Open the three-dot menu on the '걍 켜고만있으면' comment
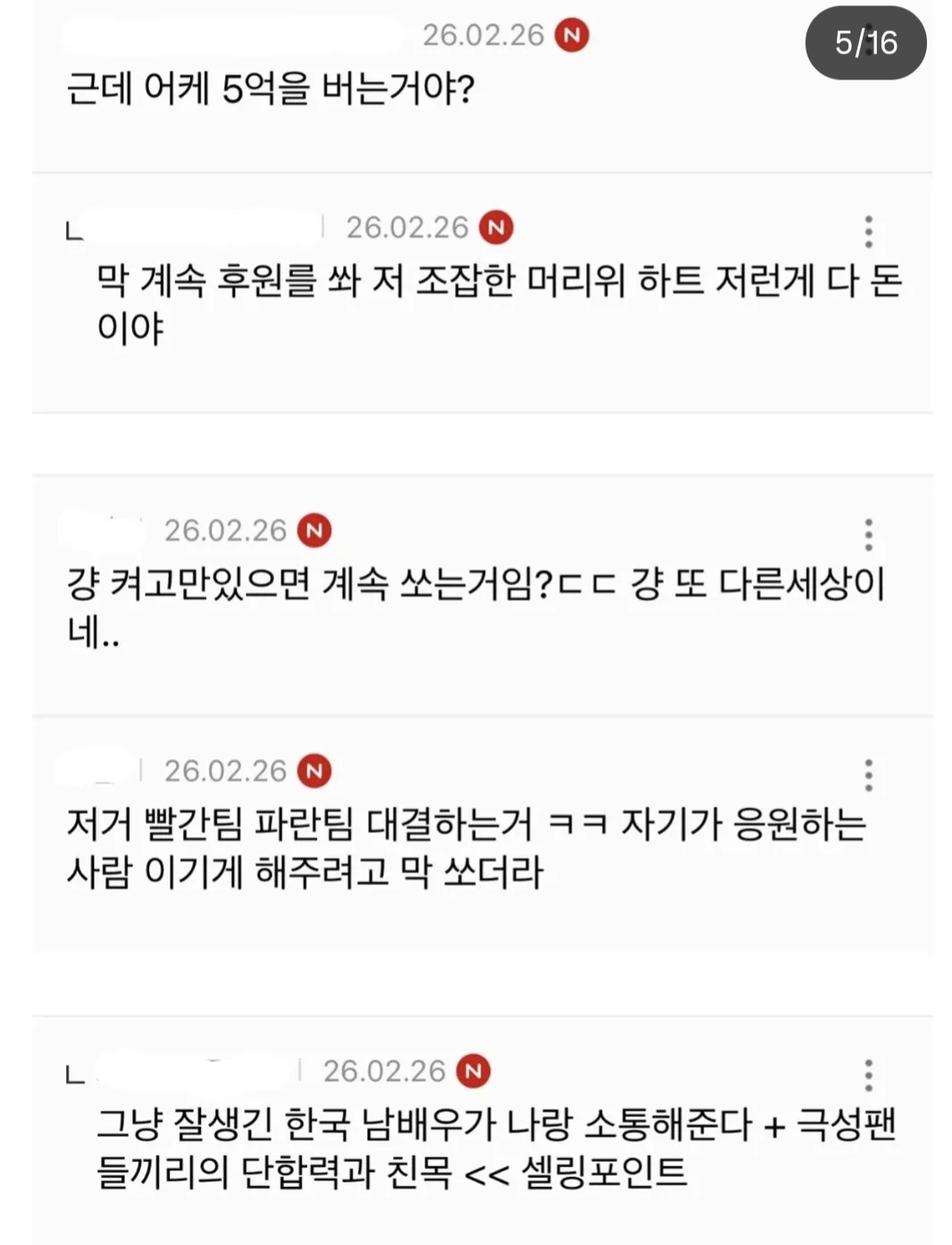This screenshot has width=952, height=1245. pyautogui.click(x=868, y=533)
